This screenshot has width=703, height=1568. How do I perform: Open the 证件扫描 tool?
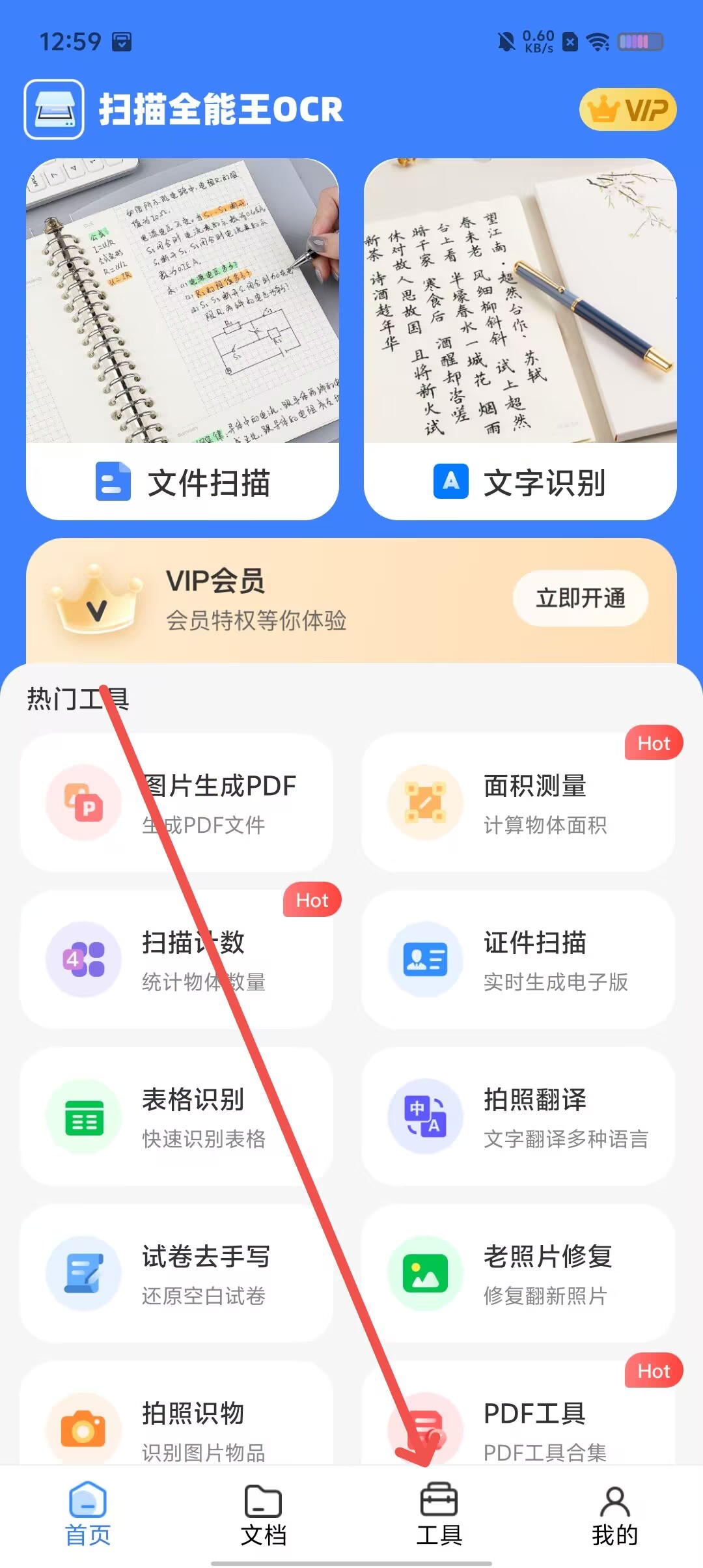517,960
